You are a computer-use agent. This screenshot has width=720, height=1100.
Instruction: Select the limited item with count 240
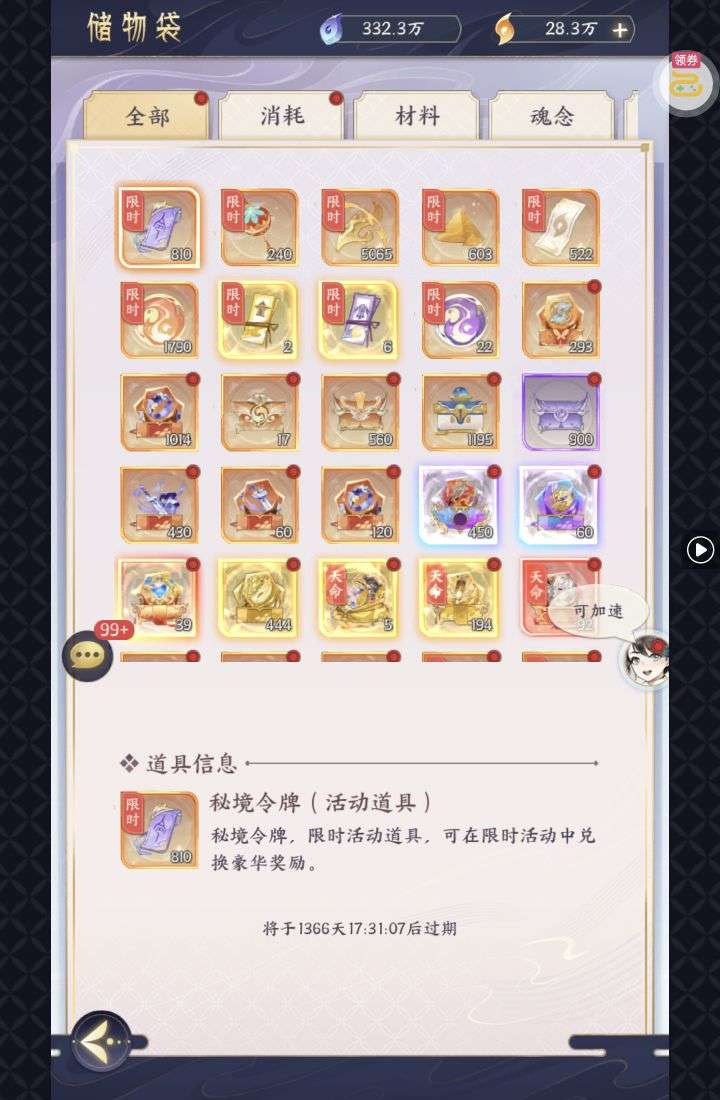[259, 227]
